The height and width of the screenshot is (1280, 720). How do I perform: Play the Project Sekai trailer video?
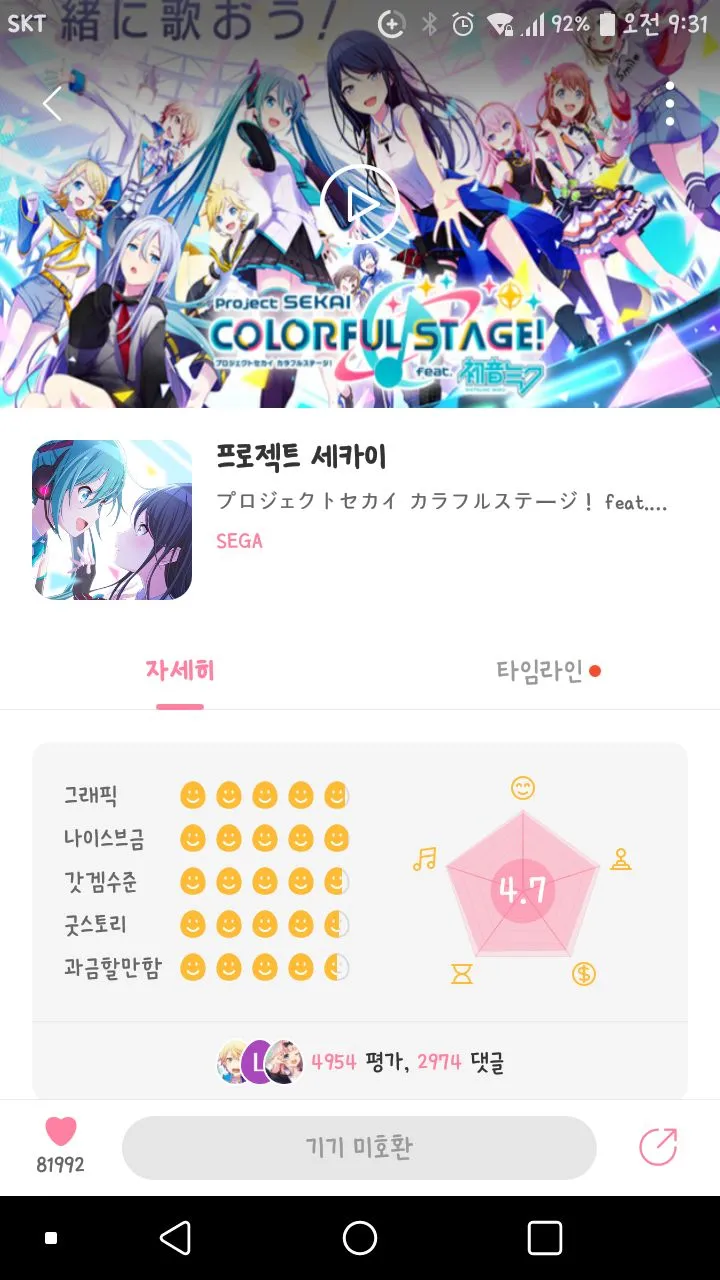tap(360, 204)
